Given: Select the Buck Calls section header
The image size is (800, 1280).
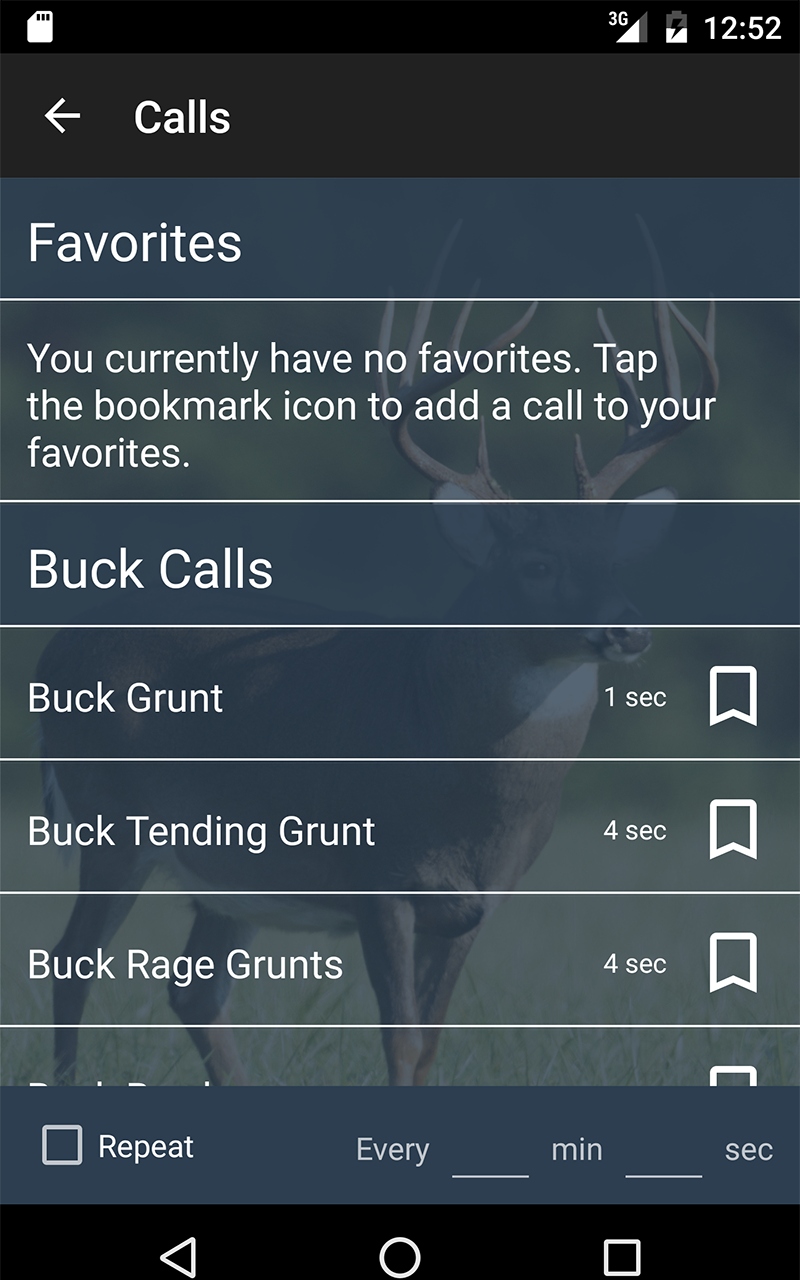Looking at the screenshot, I should (150, 568).
